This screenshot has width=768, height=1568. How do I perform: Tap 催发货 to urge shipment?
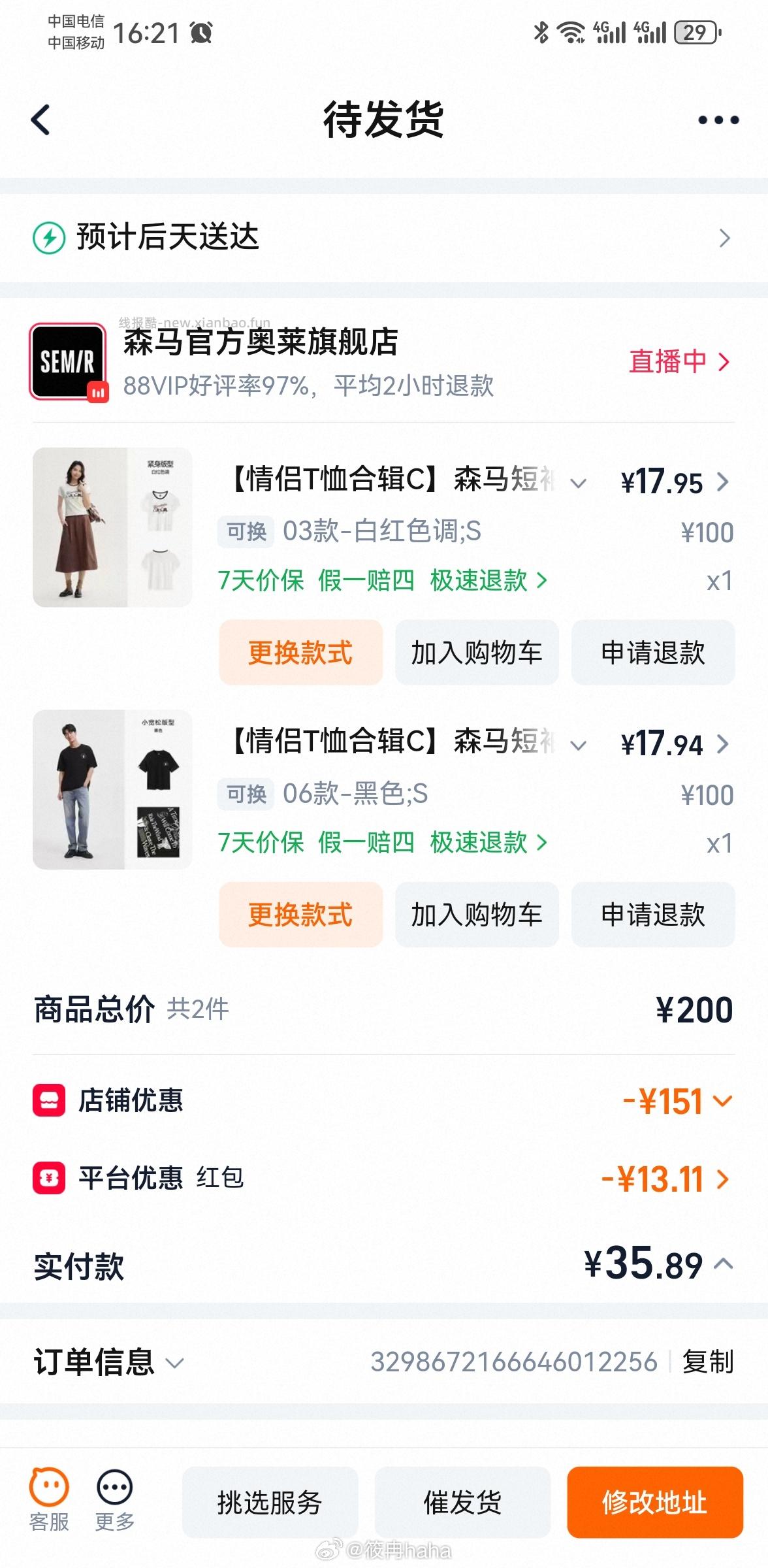click(x=462, y=1502)
